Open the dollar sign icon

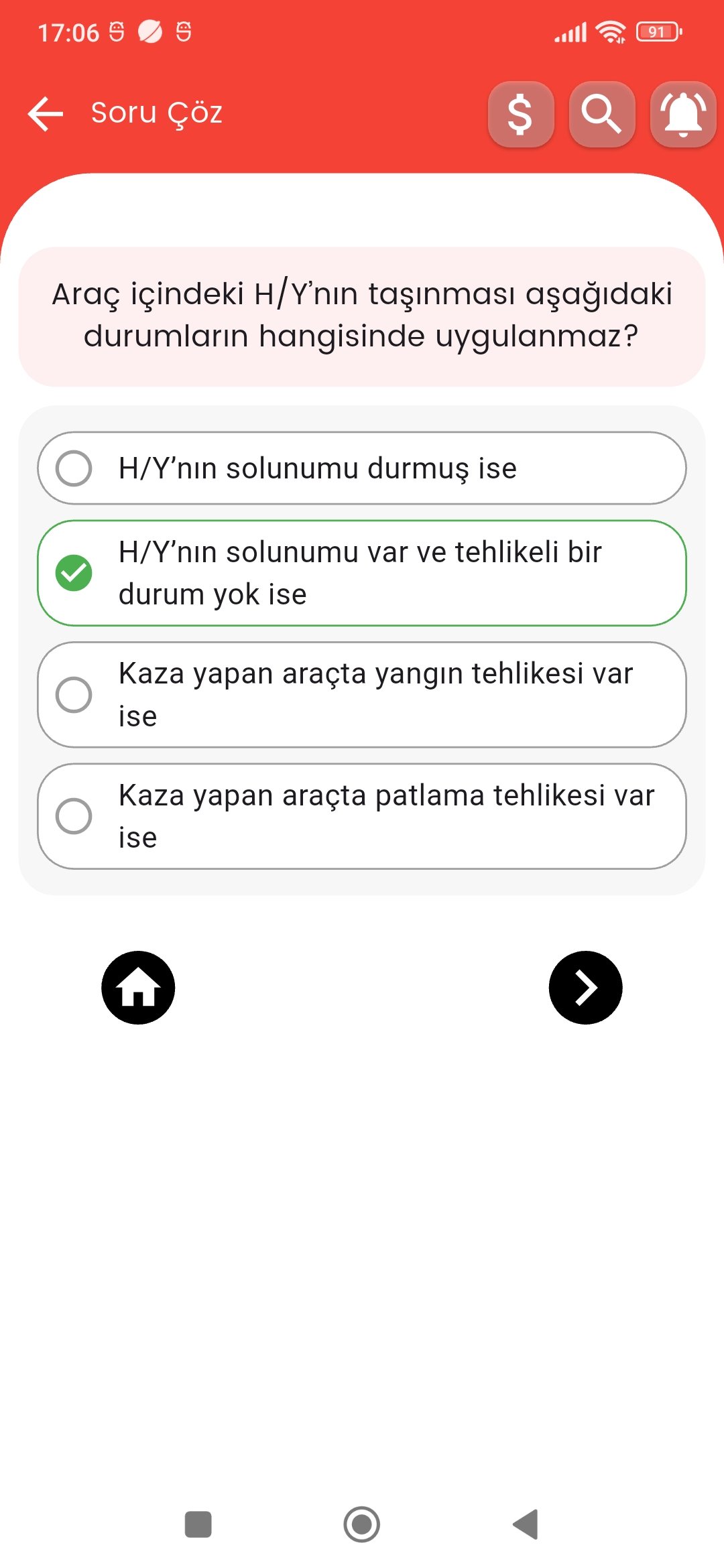click(x=521, y=114)
